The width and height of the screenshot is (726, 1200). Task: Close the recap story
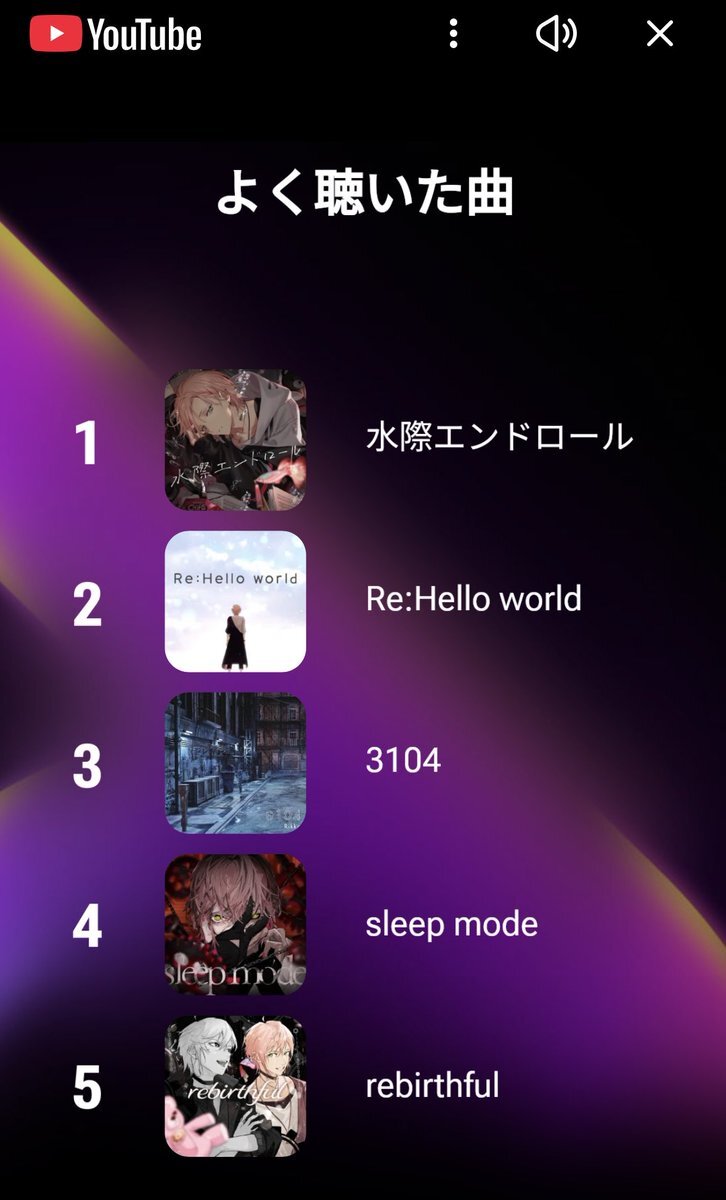pos(660,34)
